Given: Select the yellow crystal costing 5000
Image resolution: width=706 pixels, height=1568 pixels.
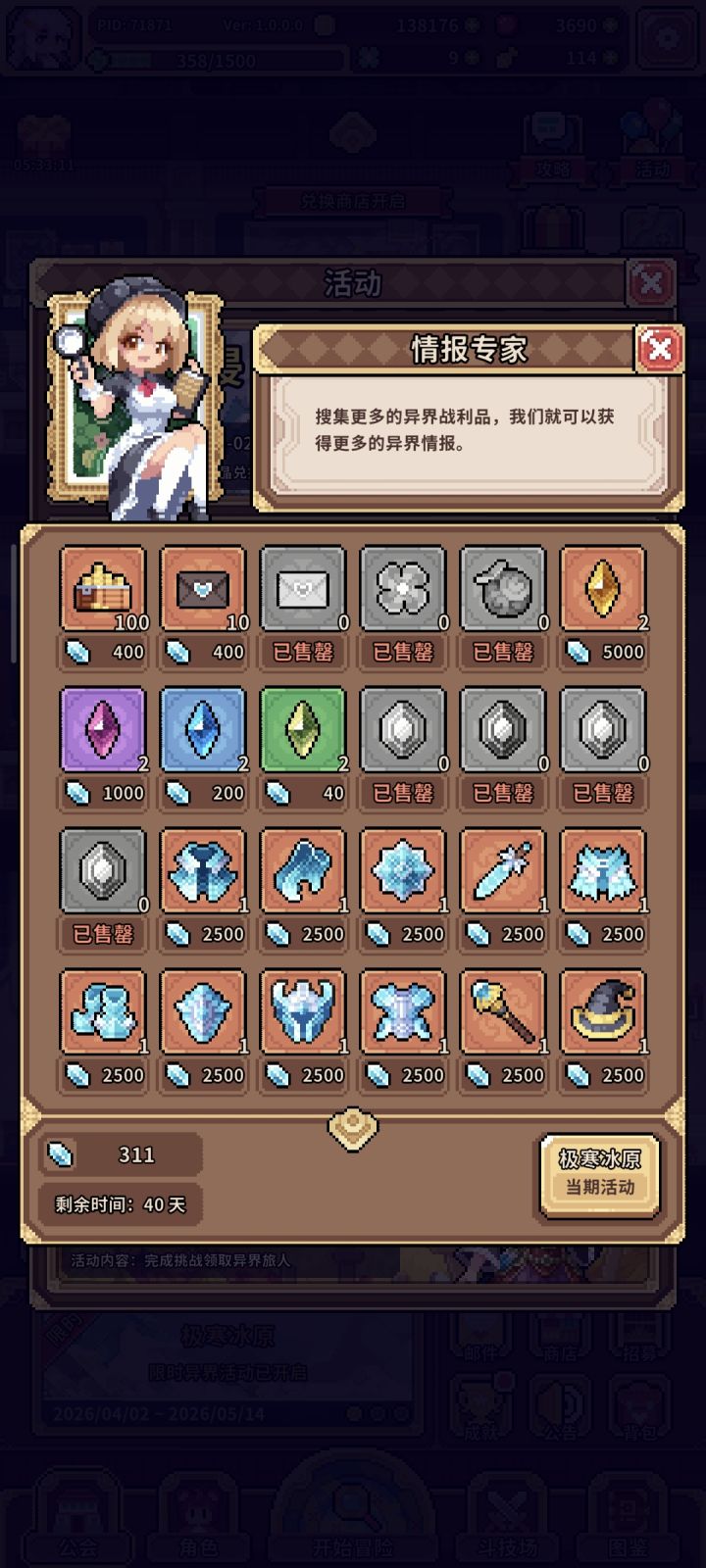Looking at the screenshot, I should (x=604, y=586).
